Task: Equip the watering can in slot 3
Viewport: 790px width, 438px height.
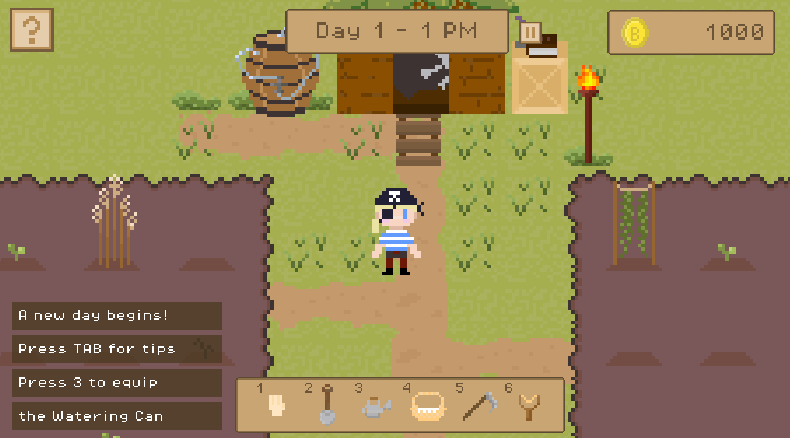Action: tap(377, 406)
